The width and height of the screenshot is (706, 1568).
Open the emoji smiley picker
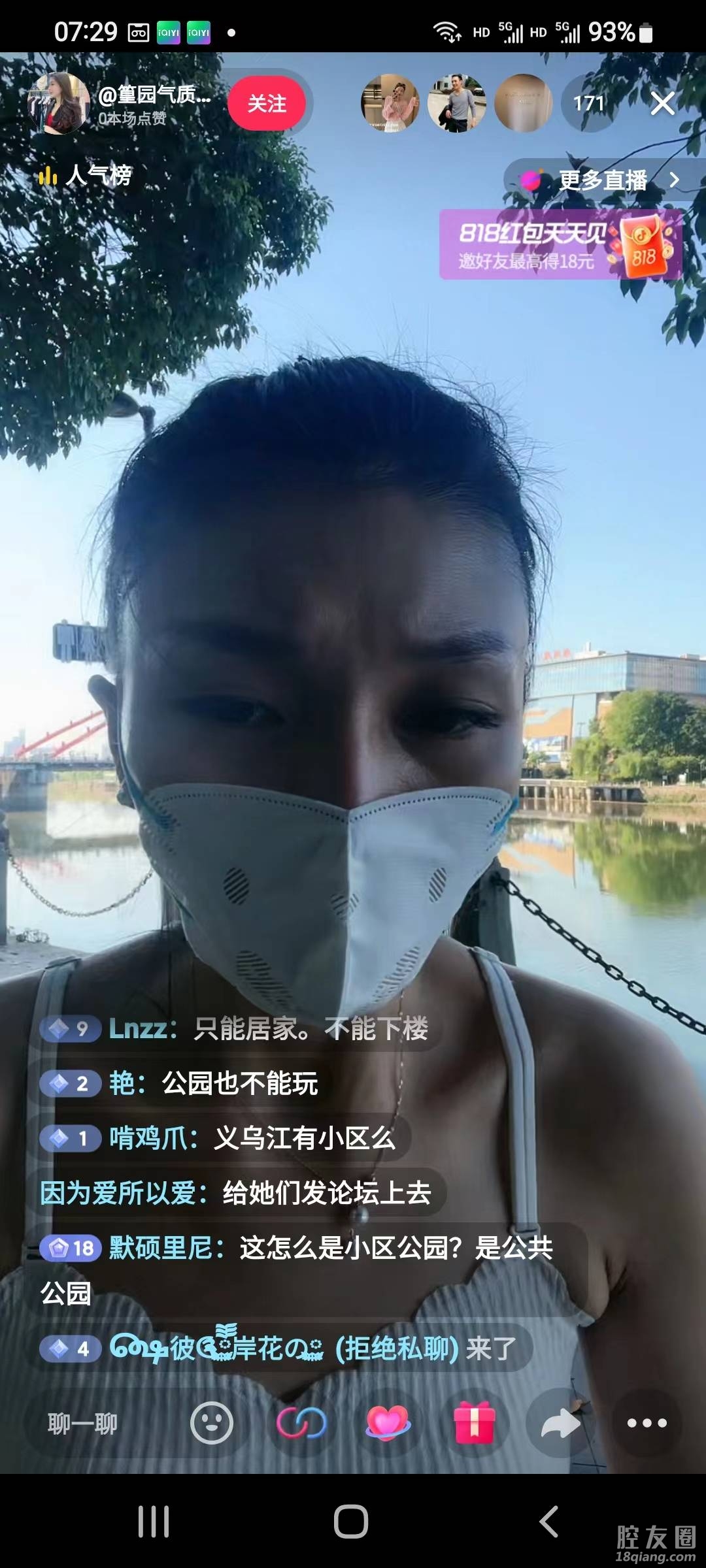pos(211,1423)
